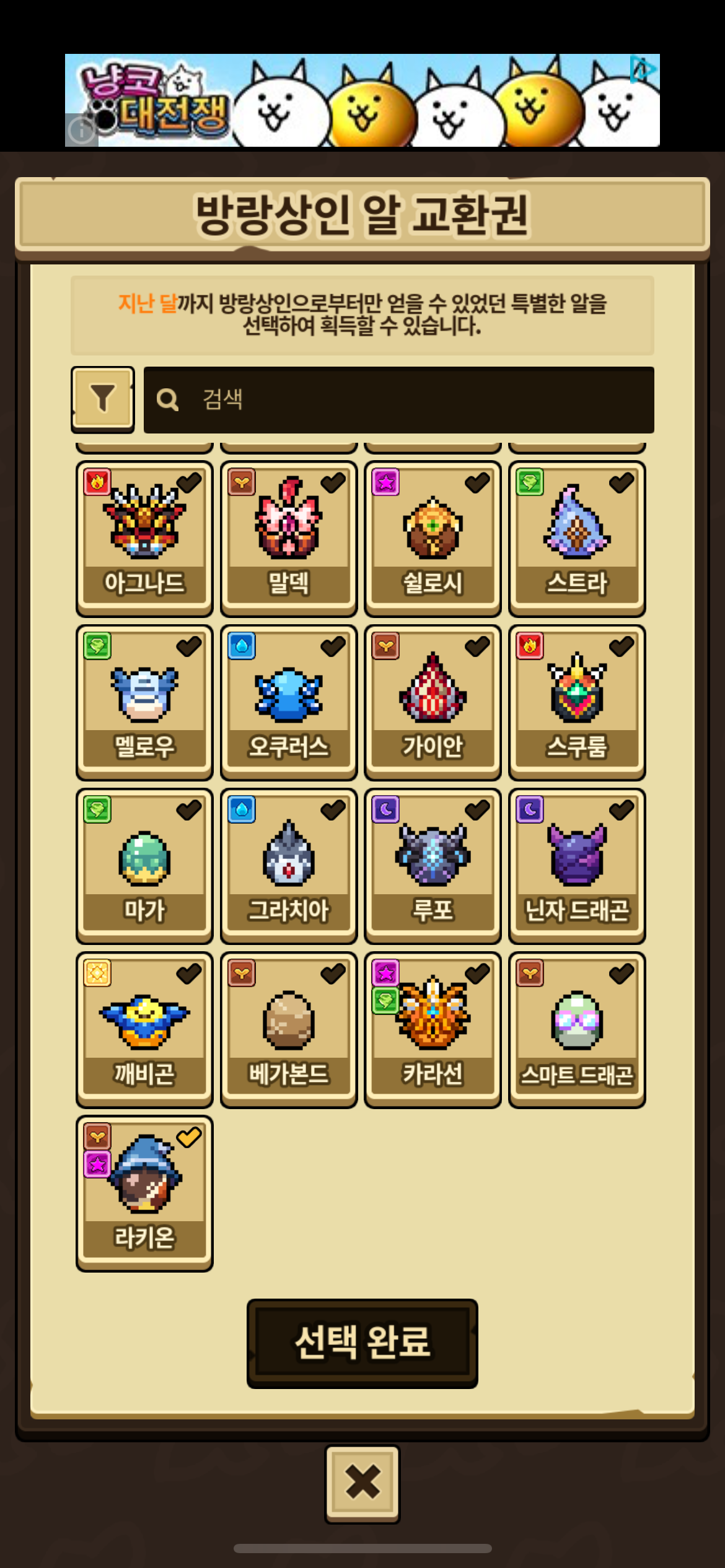Viewport: 725px width, 1568px height.
Task: Select the 아그나드 egg card
Action: [144, 539]
